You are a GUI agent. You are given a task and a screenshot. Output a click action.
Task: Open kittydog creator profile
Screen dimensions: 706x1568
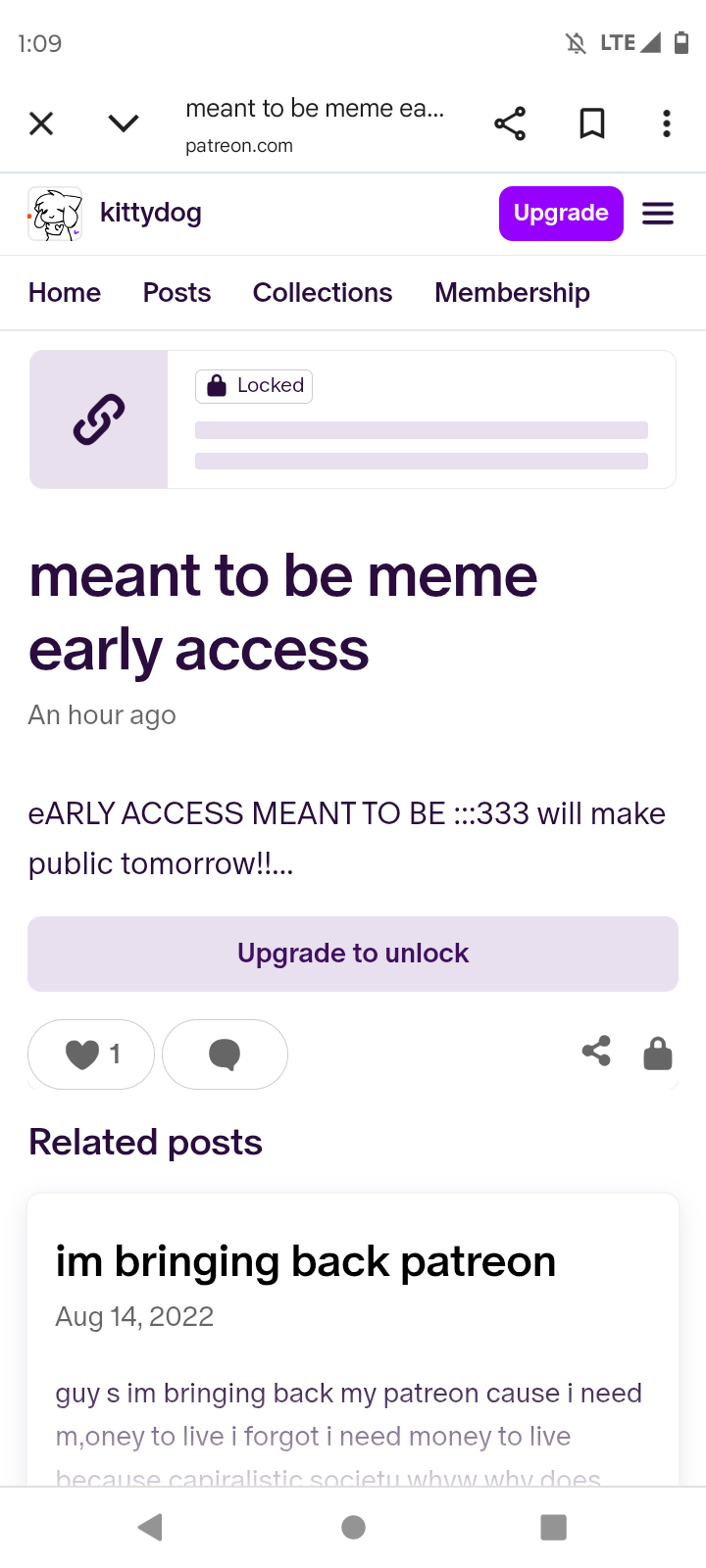pos(115,213)
